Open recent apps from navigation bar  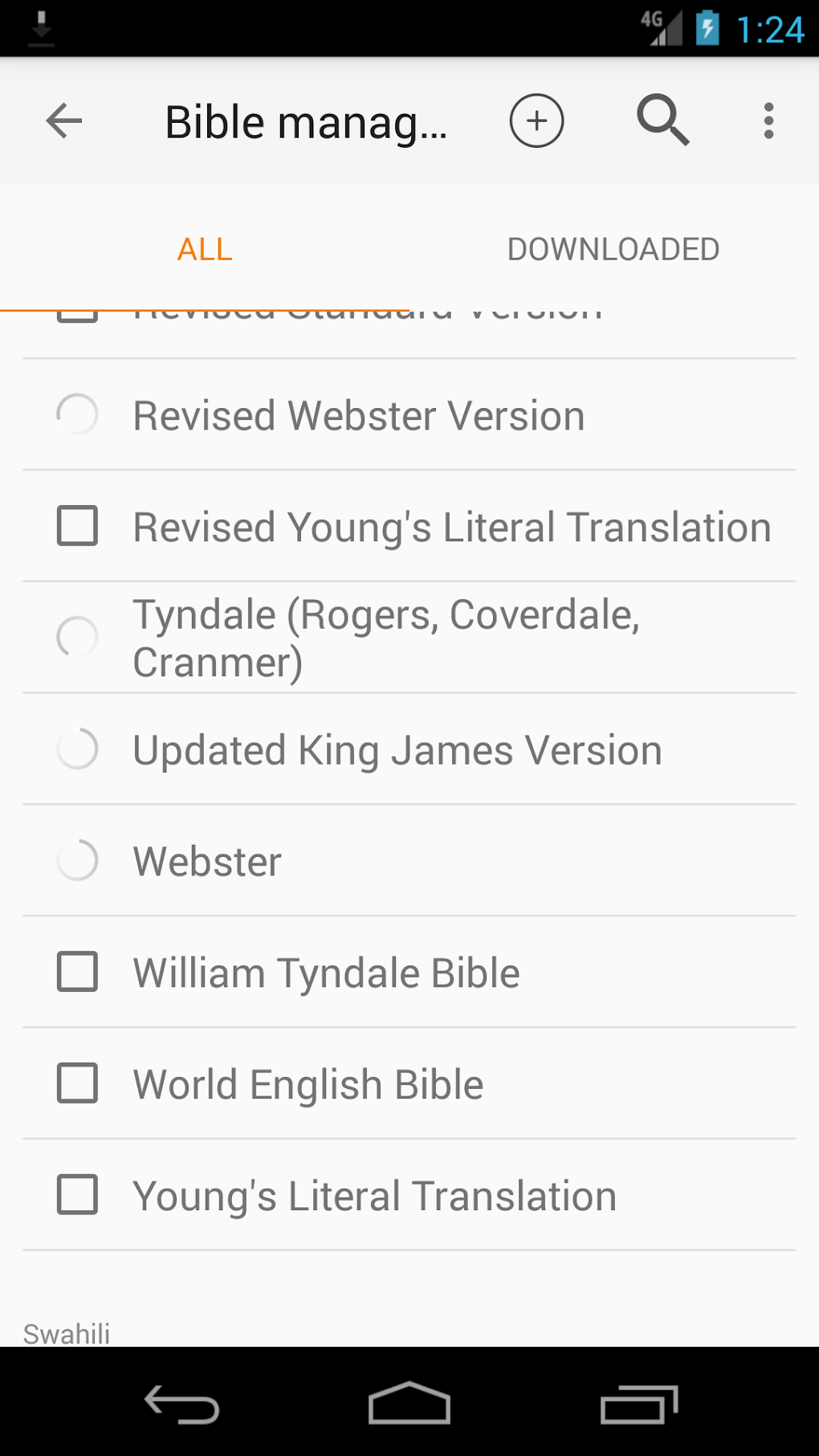click(639, 1404)
